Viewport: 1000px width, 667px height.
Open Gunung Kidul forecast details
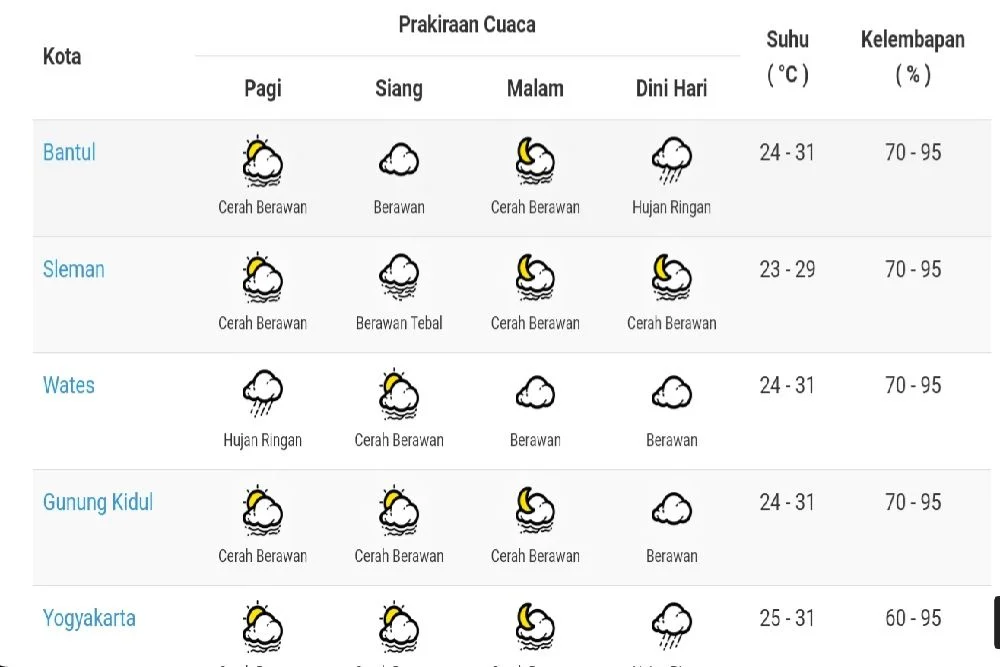coord(98,502)
